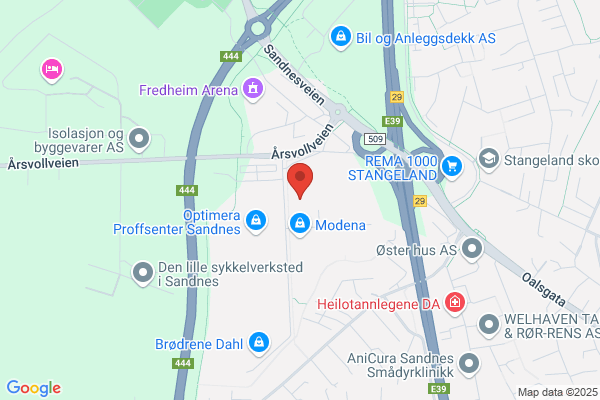Image resolution: width=600 pixels, height=400 pixels.
Task: Open the REMA 1000 Stangeland marker
Action: (452, 167)
